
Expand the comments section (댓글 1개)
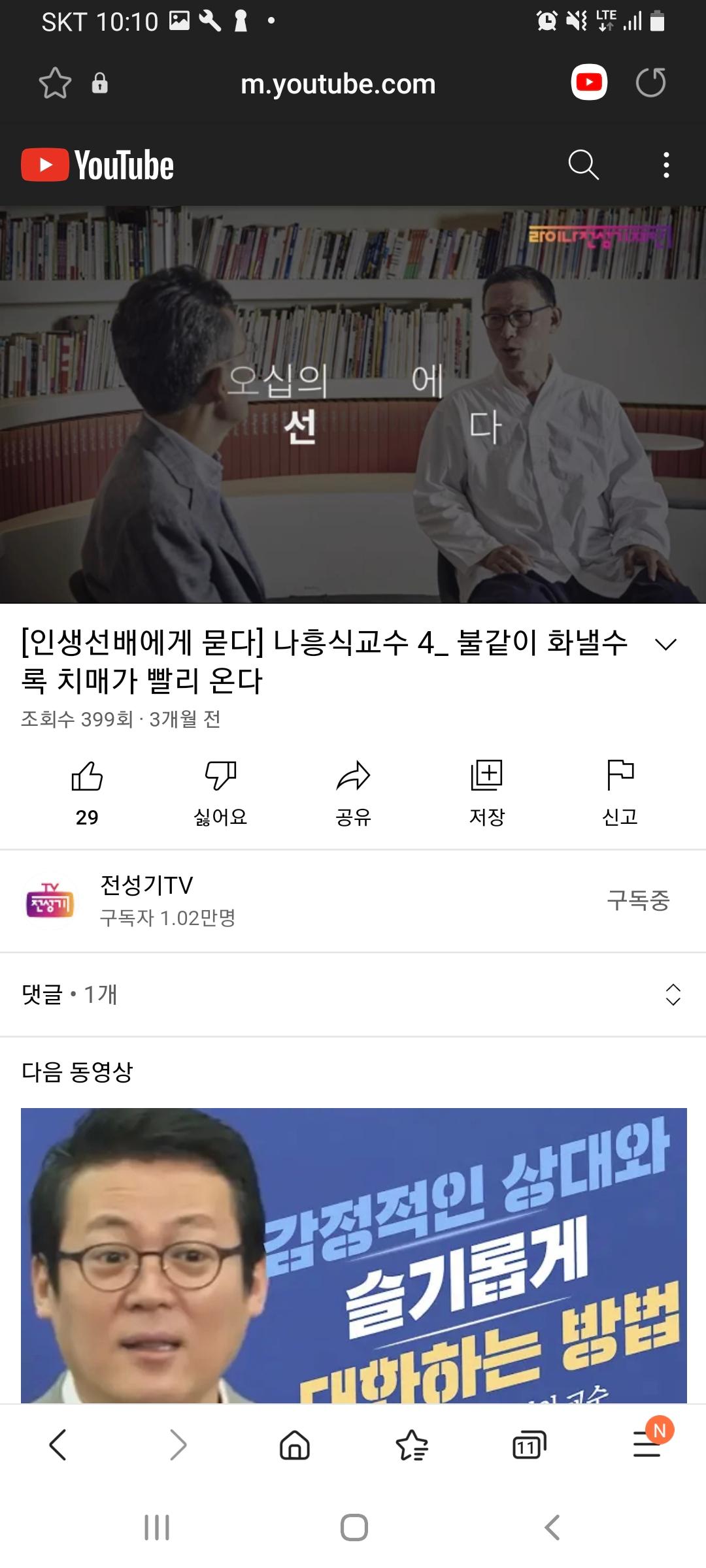353,994
